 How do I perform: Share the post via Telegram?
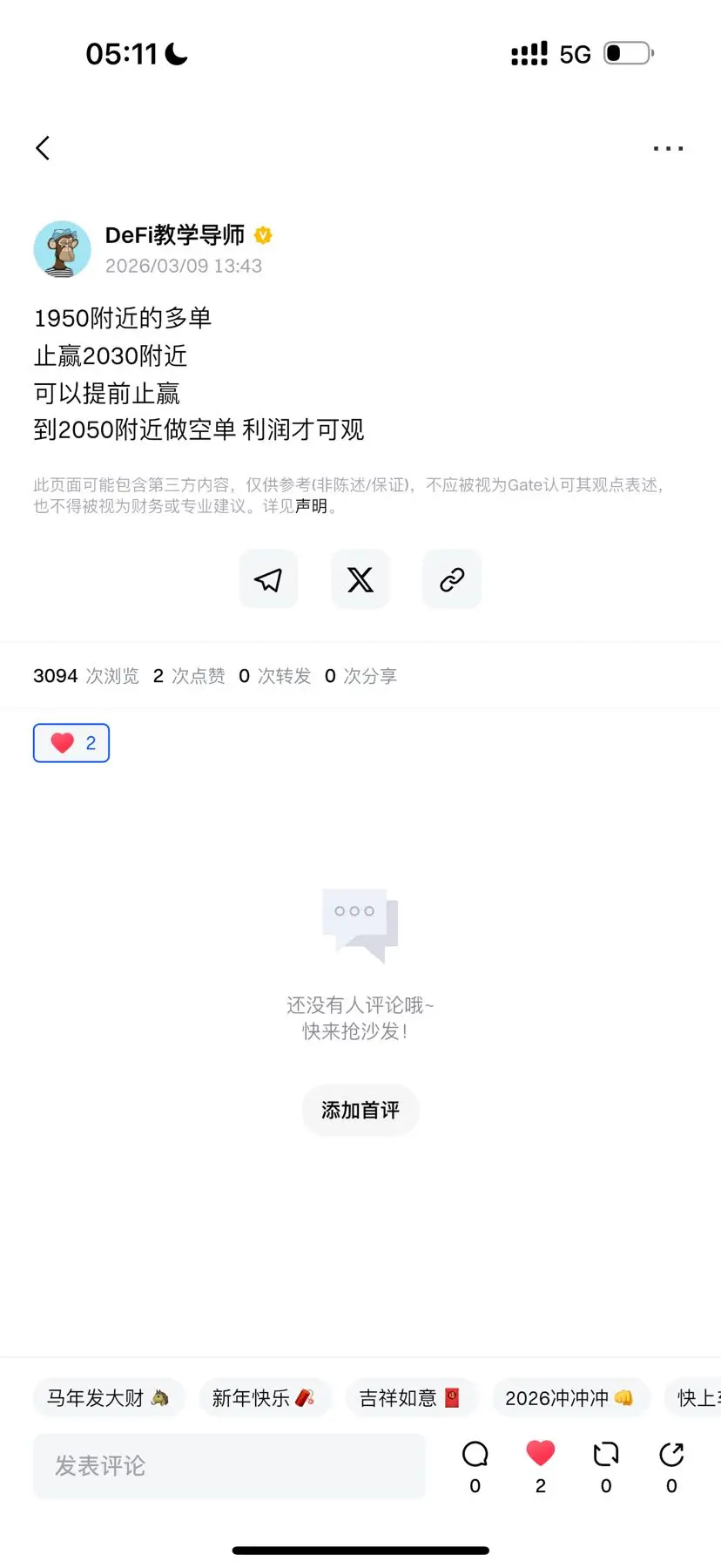[268, 578]
